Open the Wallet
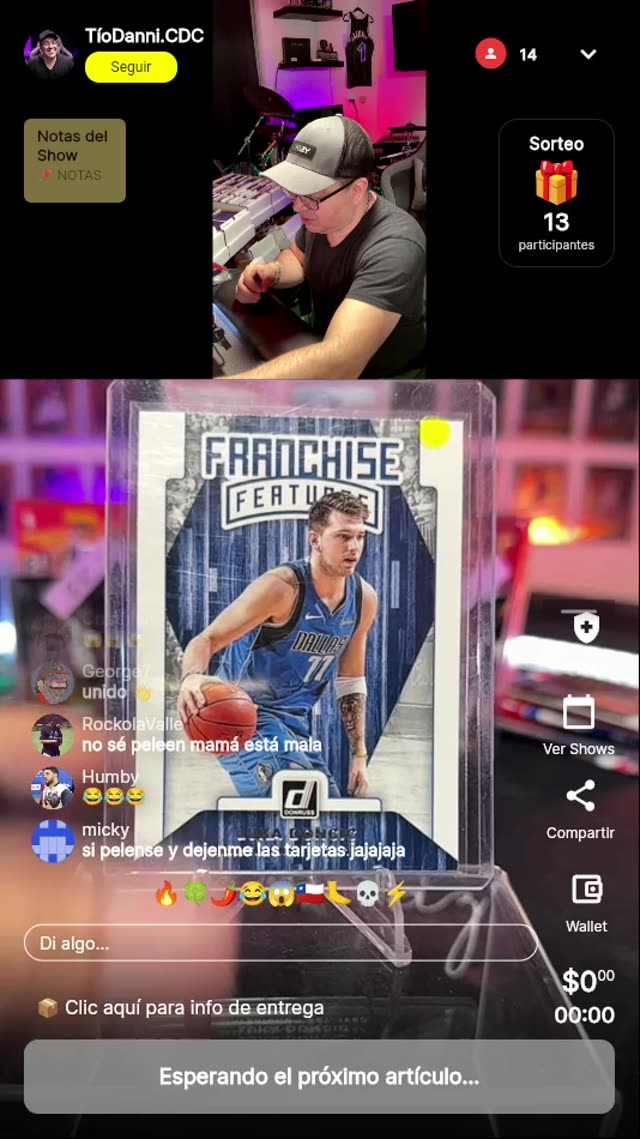The height and width of the screenshot is (1139, 640). (x=586, y=900)
